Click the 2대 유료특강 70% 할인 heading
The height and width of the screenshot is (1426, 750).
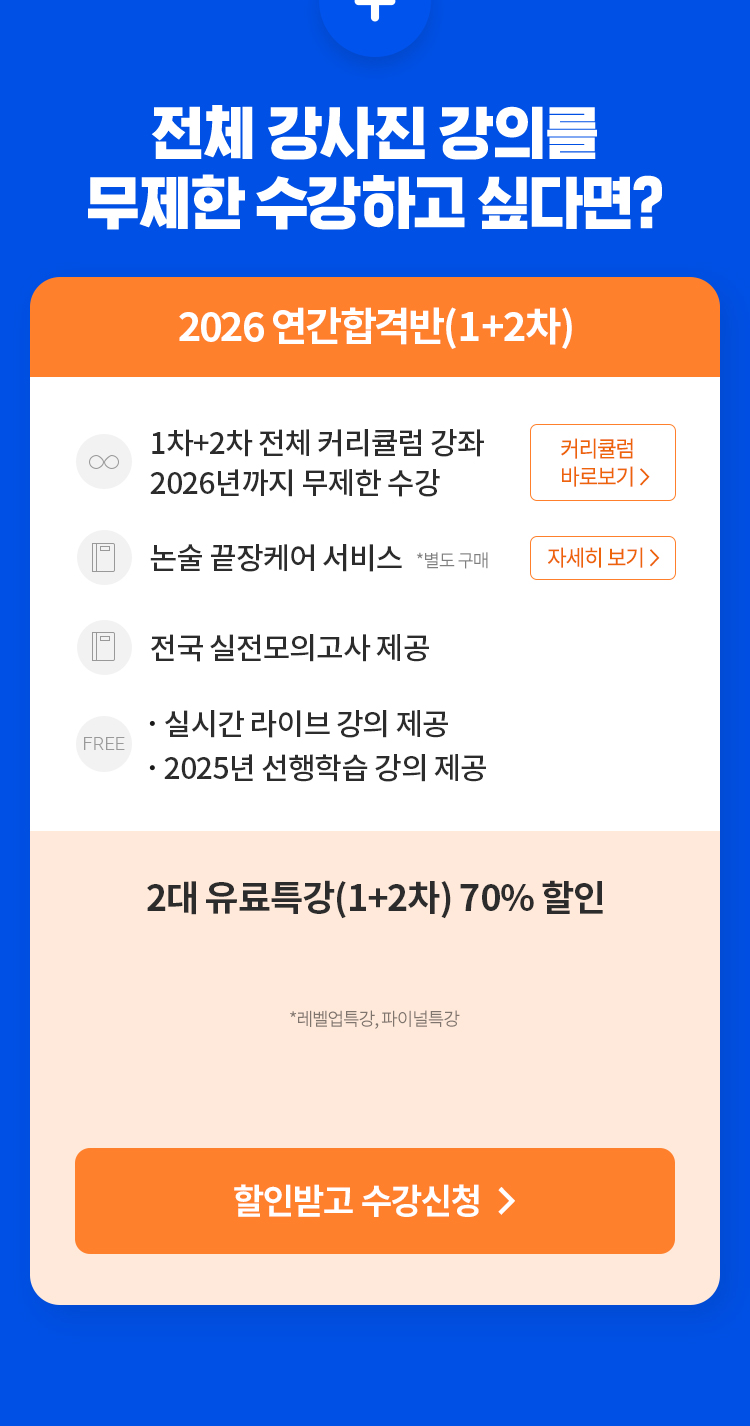click(375, 899)
